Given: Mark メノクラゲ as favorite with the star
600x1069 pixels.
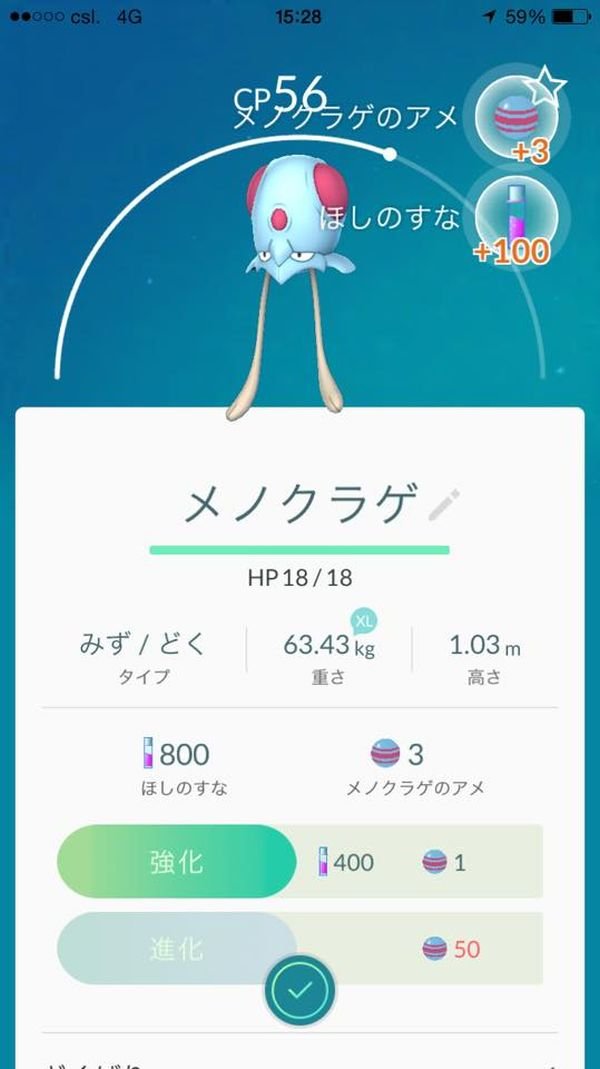Looking at the screenshot, I should click(544, 87).
